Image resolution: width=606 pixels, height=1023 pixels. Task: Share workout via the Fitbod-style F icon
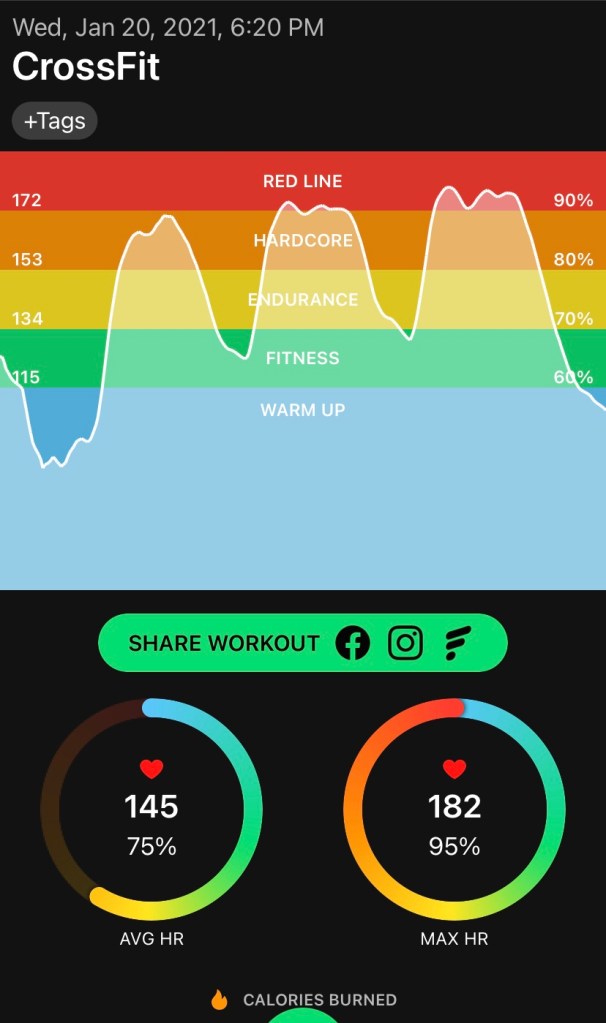(458, 643)
